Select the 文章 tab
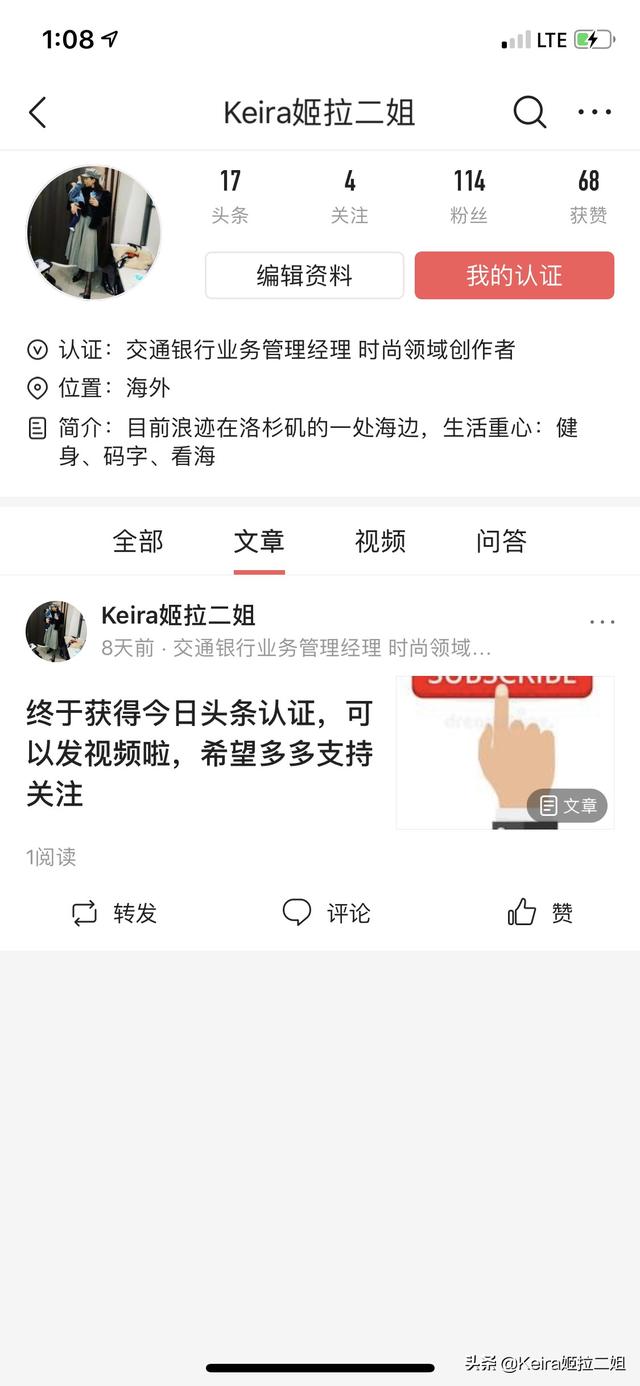The width and height of the screenshot is (640, 1386). click(x=259, y=542)
